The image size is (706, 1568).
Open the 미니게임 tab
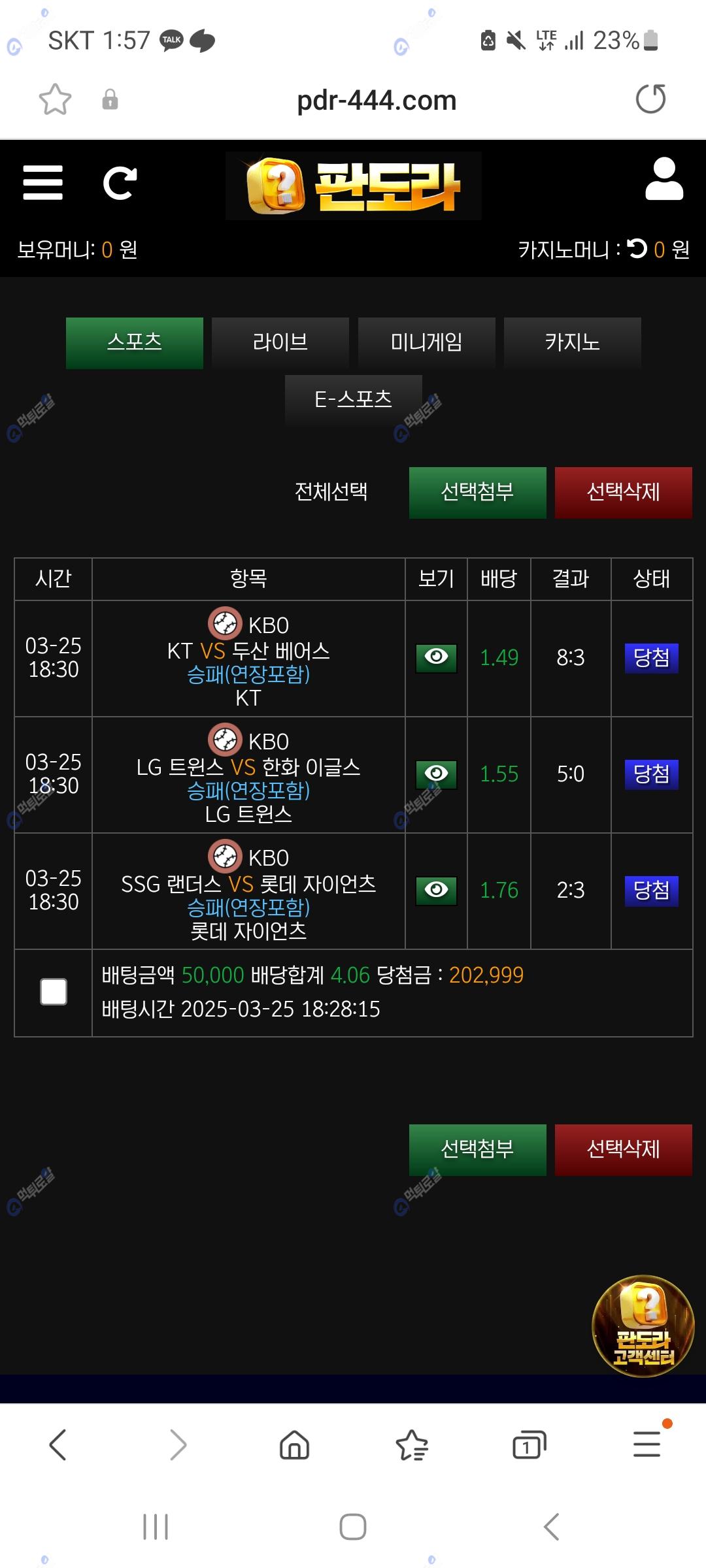[x=426, y=343]
